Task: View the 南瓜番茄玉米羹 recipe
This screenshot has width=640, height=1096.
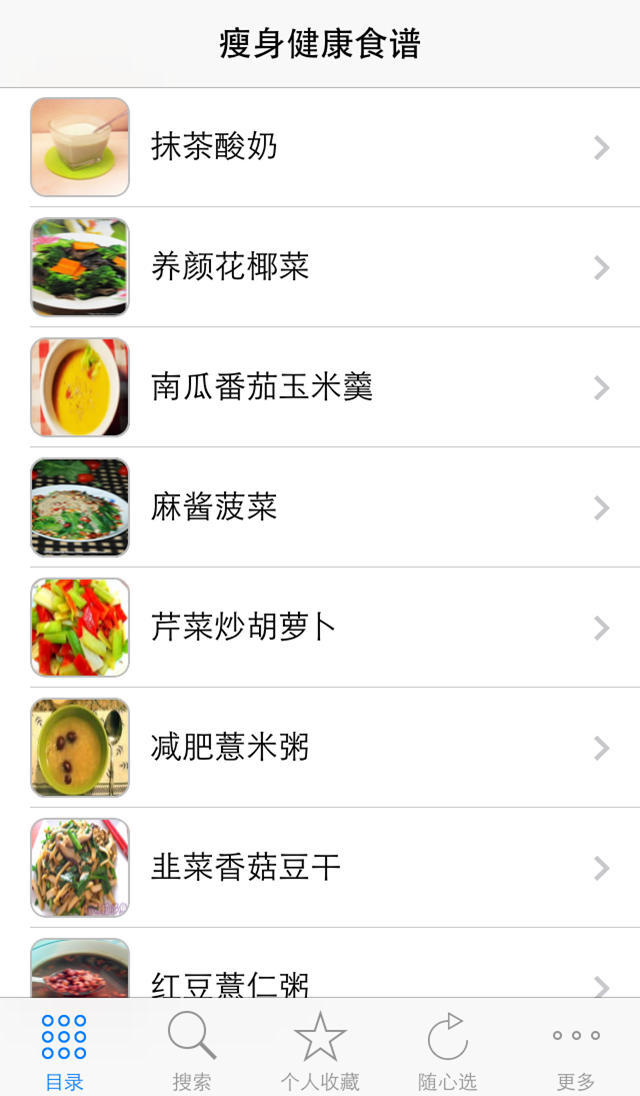Action: coord(320,387)
